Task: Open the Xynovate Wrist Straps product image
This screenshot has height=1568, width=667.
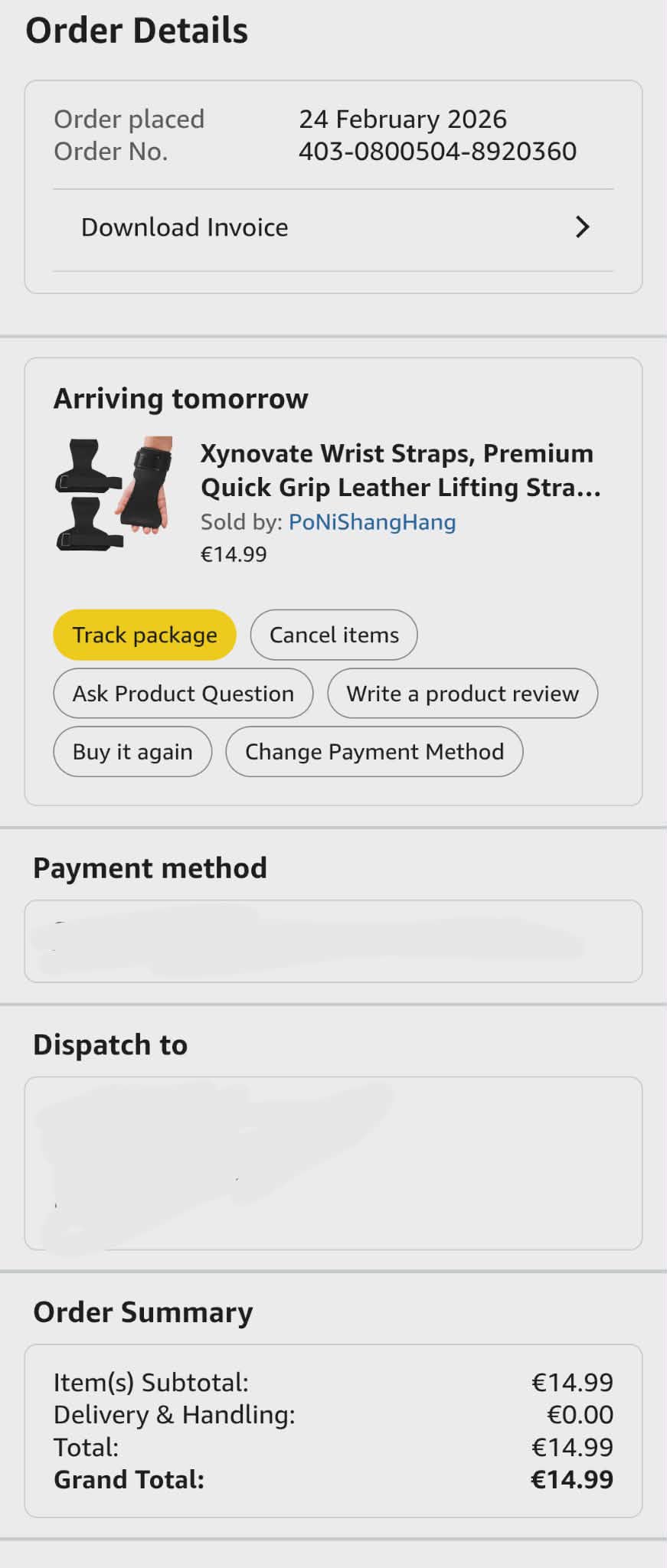Action: 114,494
